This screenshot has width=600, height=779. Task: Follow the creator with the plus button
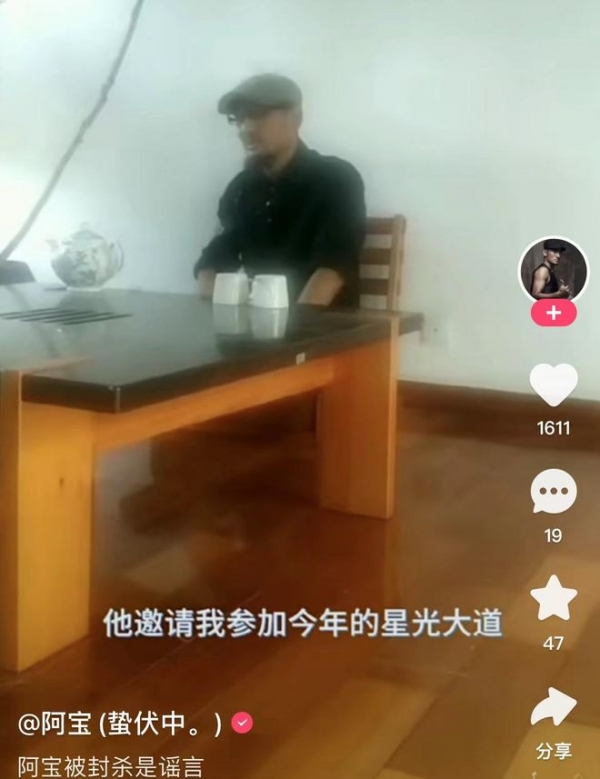click(553, 312)
